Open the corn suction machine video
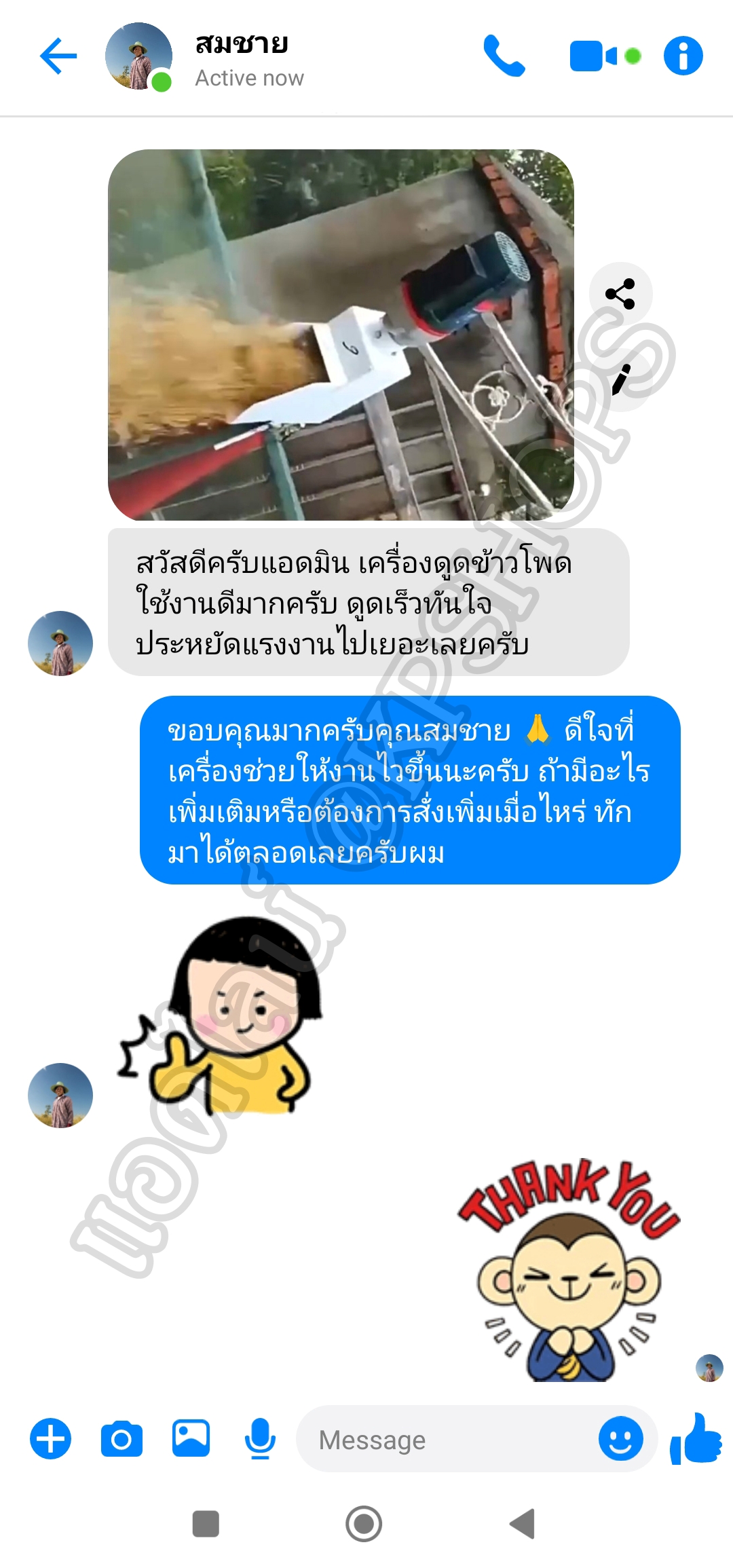The image size is (733, 1568). coord(341,335)
